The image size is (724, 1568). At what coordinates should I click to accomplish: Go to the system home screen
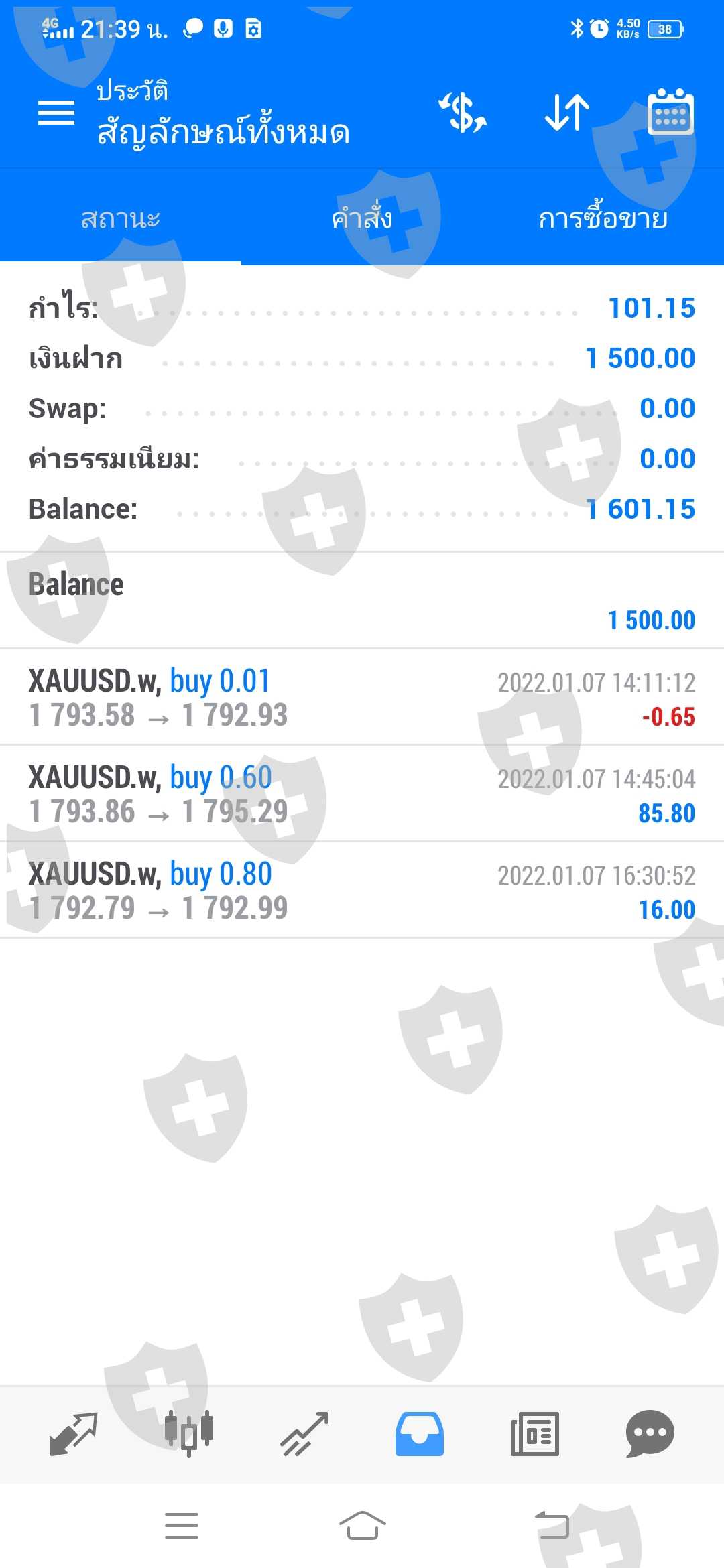[x=362, y=1526]
